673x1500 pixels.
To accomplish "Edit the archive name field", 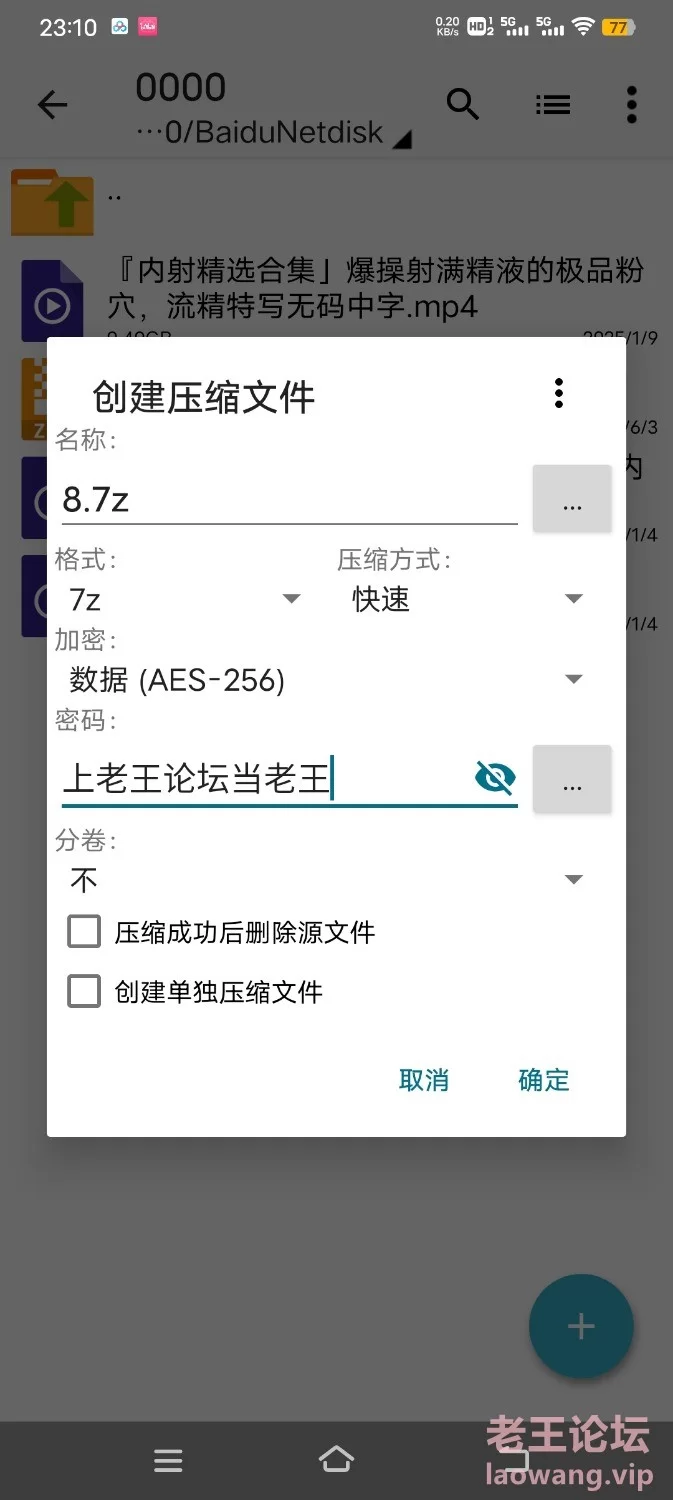I will click(289, 499).
